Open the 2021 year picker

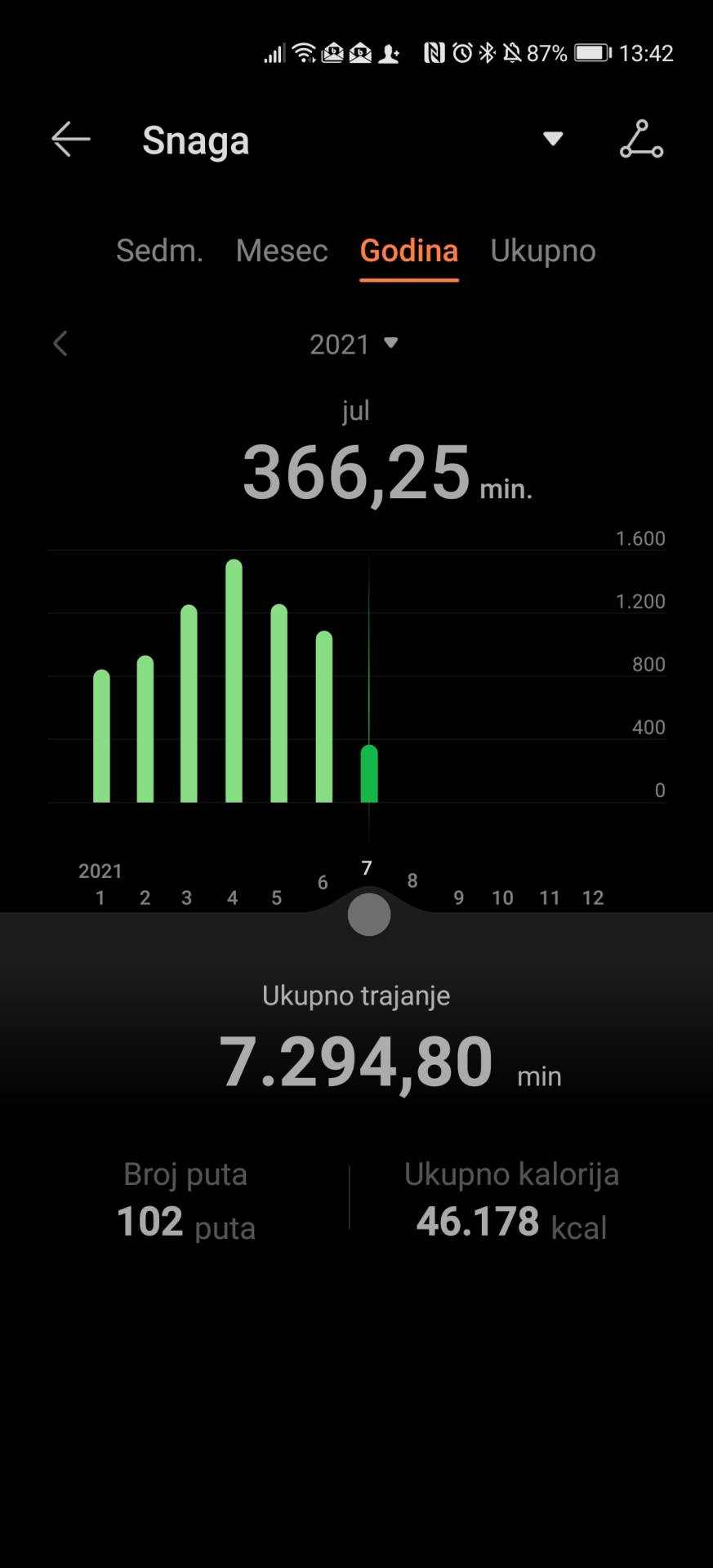coord(354,344)
